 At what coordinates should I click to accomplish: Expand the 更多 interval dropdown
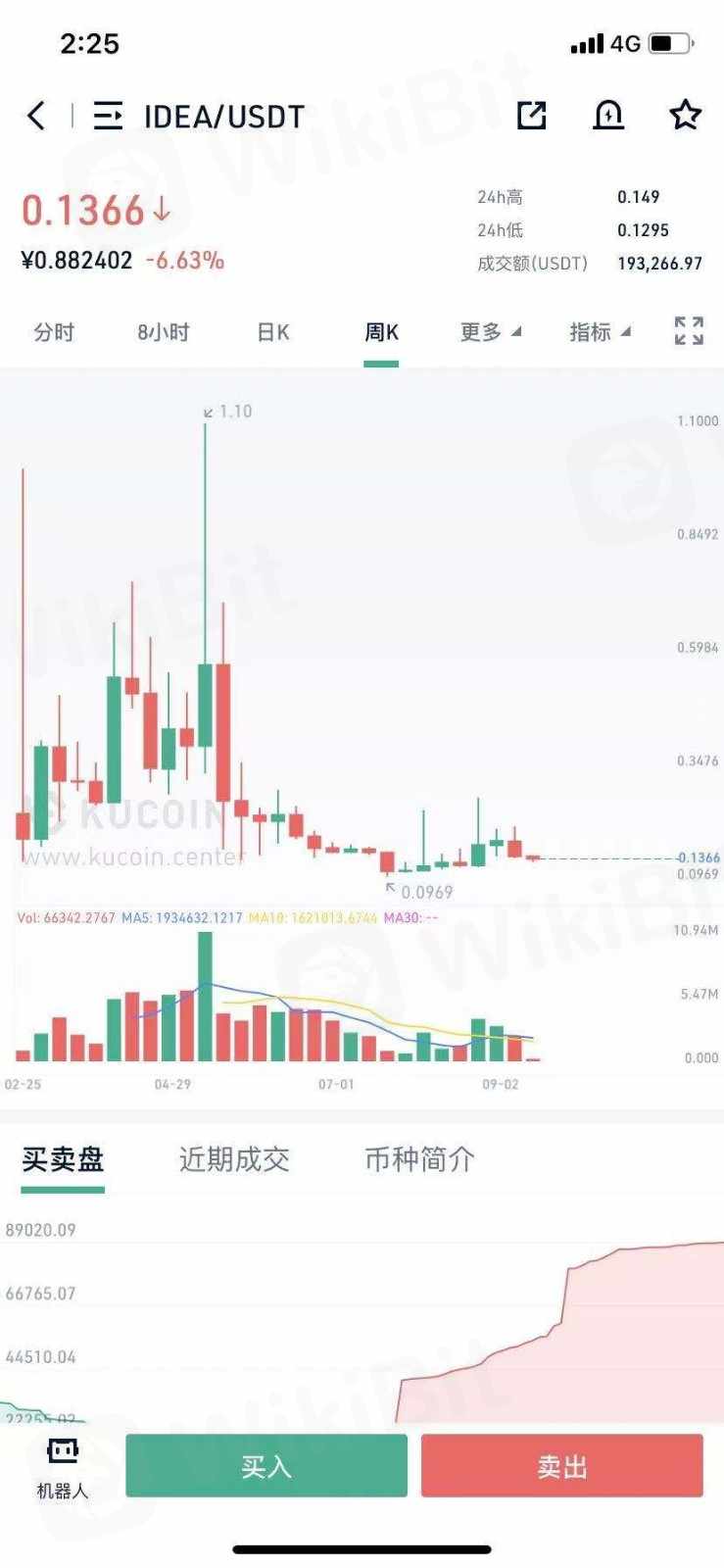pos(490,332)
